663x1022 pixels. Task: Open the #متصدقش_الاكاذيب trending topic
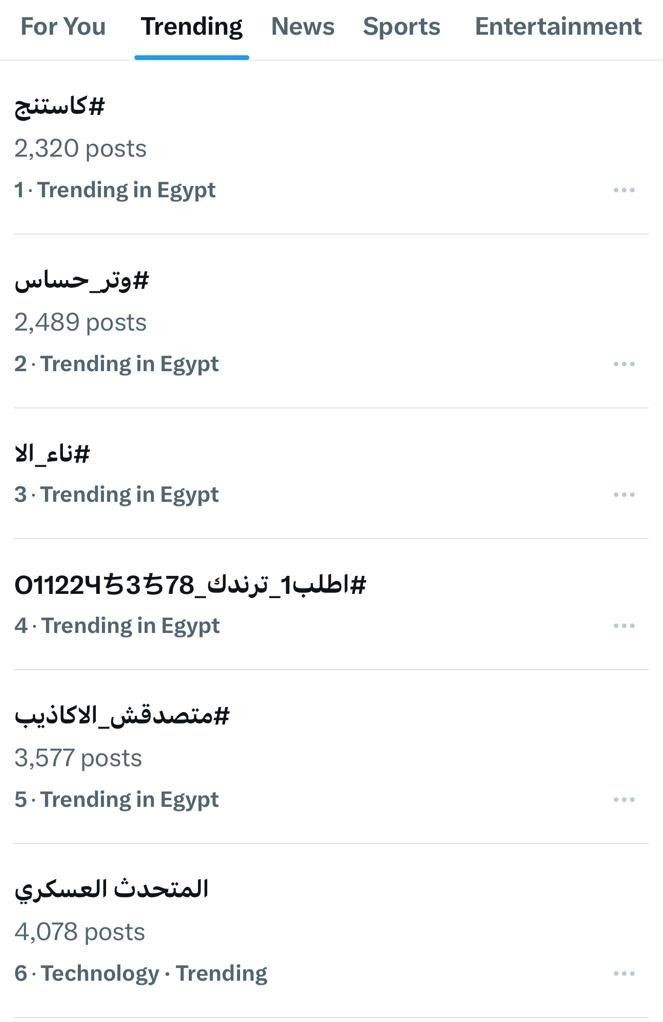(122, 715)
